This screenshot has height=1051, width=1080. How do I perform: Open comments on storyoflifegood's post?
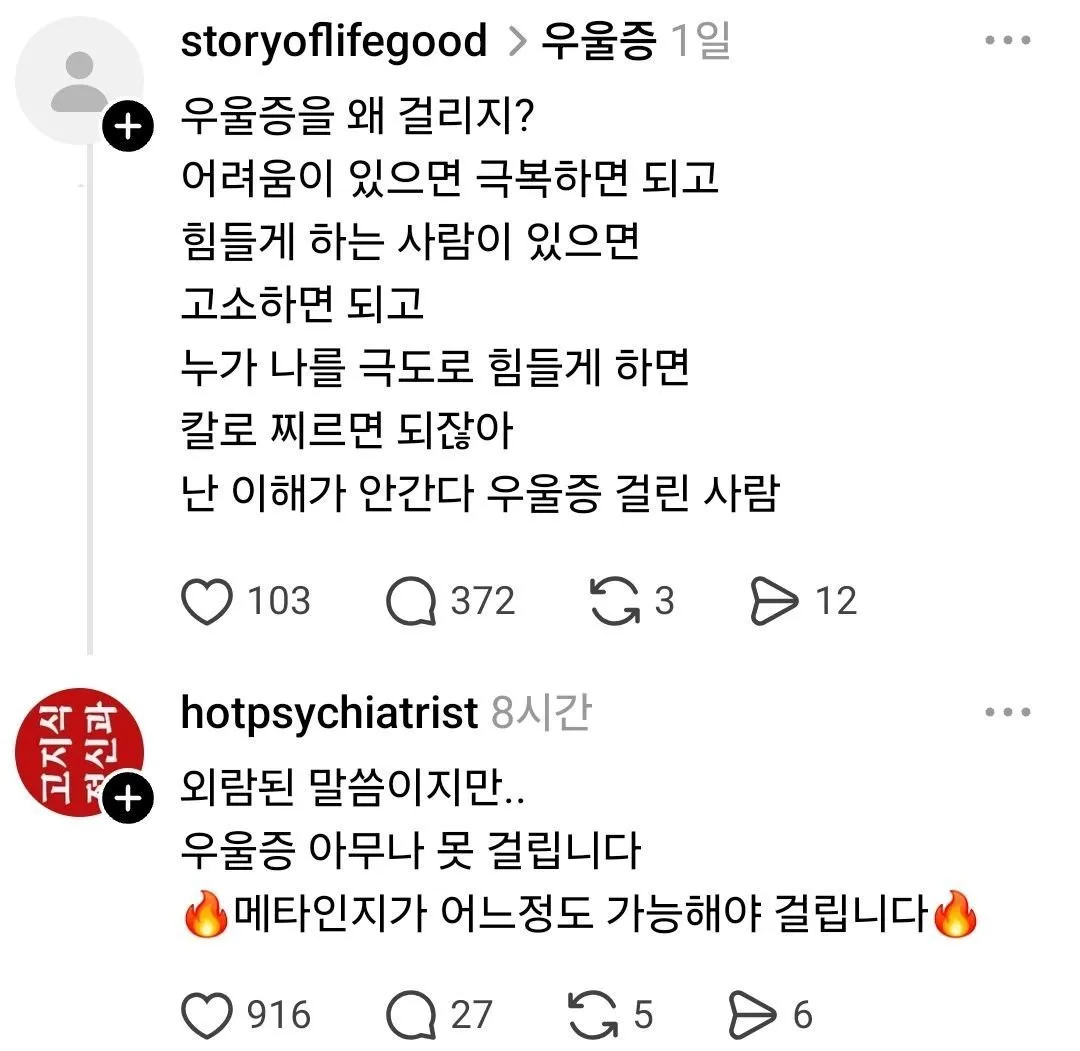click(x=412, y=601)
